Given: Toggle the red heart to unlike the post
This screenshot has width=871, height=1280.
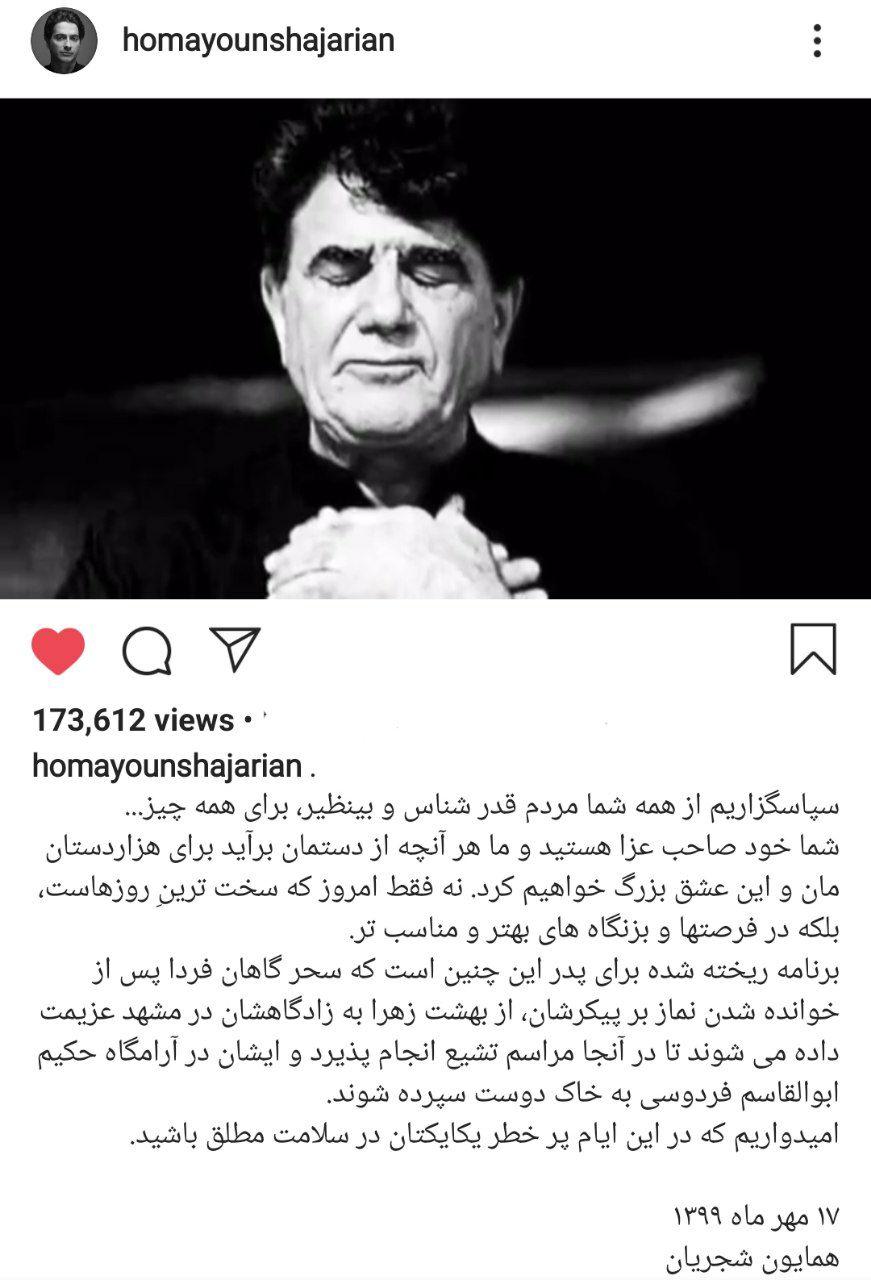Looking at the screenshot, I should click(x=57, y=649).
